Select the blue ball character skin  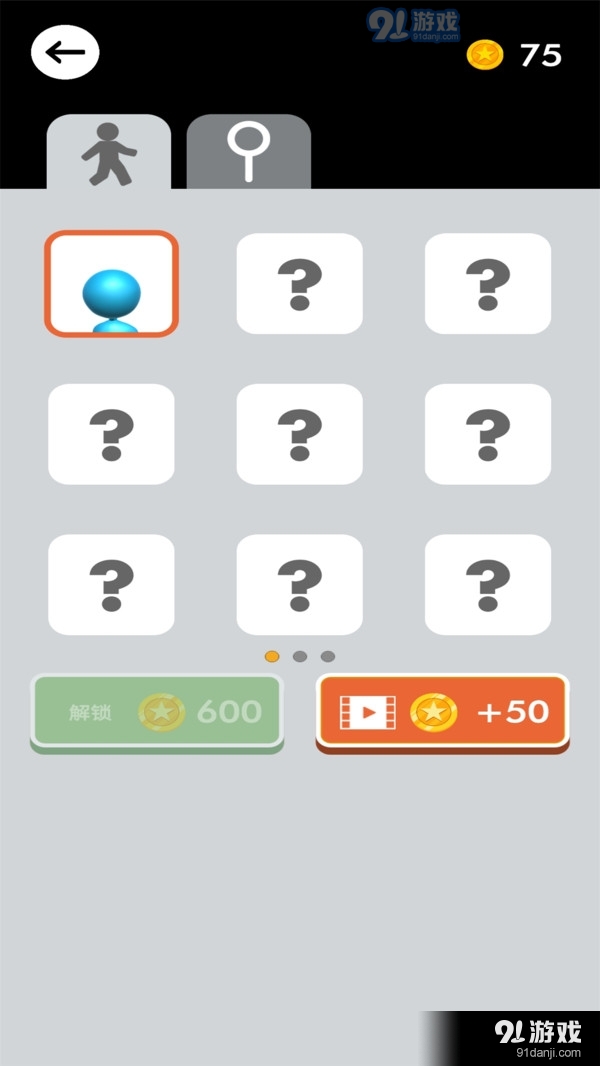[x=111, y=284]
